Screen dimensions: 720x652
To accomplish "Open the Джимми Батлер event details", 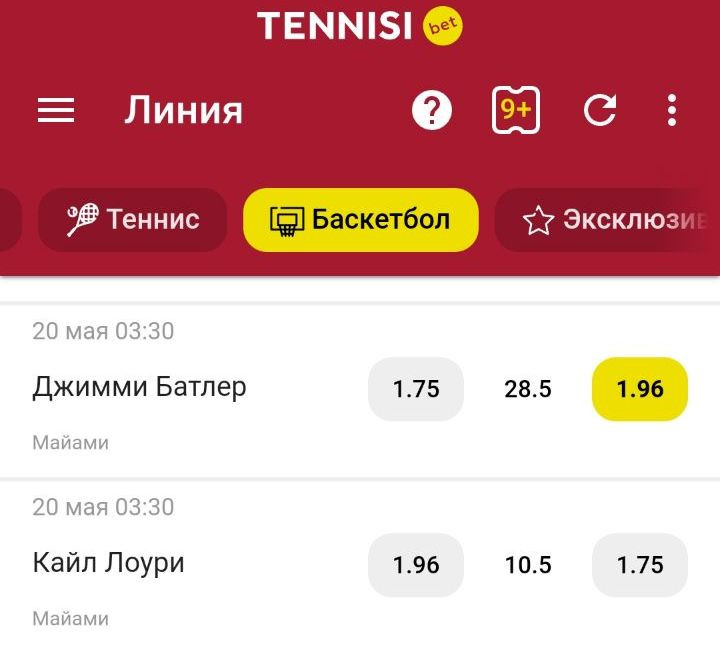I will click(140, 387).
